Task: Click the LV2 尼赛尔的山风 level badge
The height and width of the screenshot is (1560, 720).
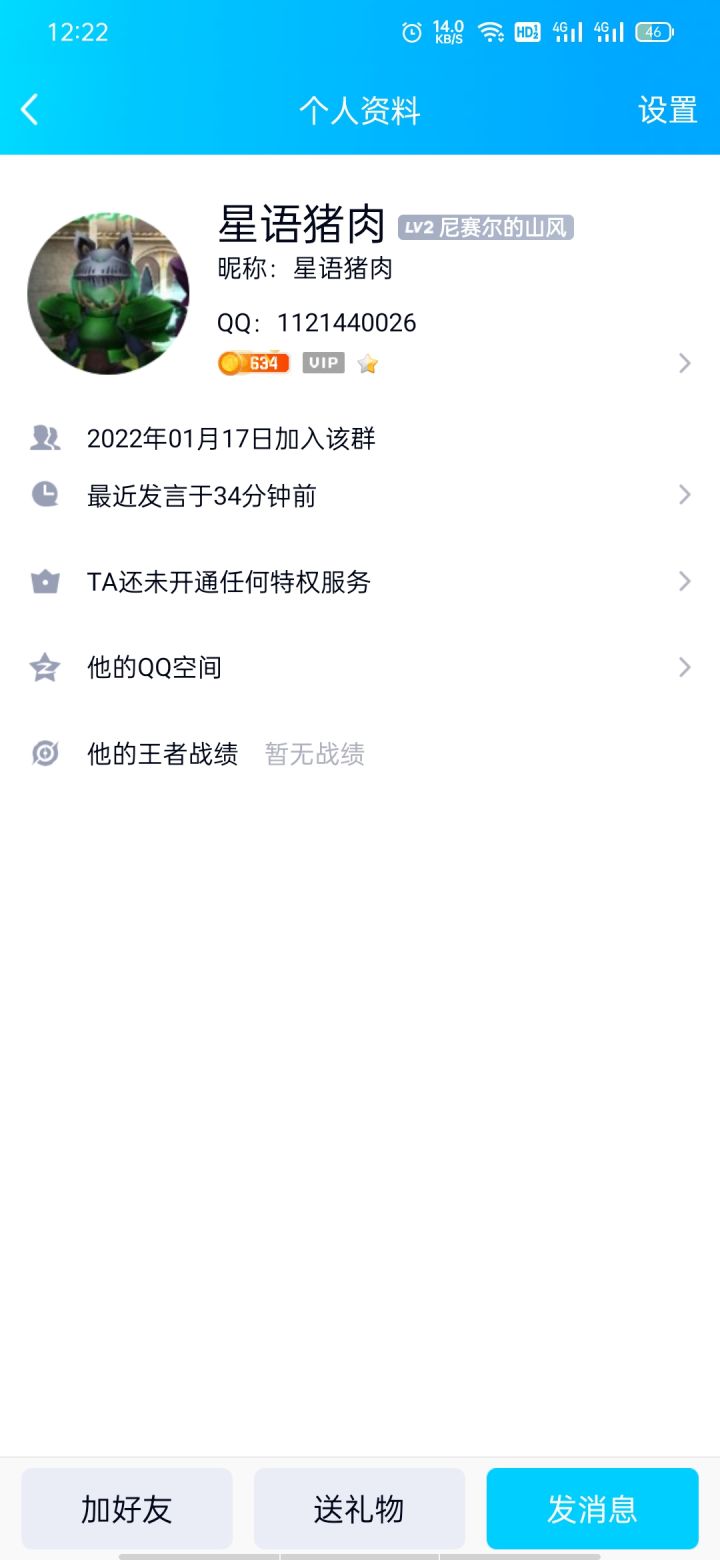Action: click(488, 228)
